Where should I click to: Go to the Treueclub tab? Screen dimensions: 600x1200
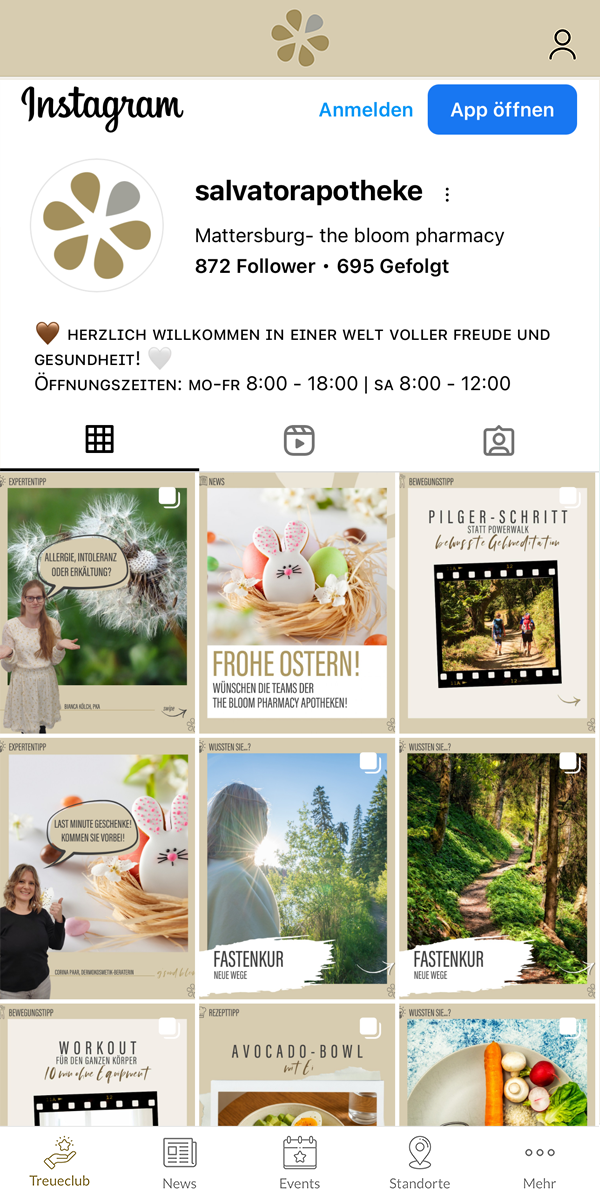click(60, 1162)
